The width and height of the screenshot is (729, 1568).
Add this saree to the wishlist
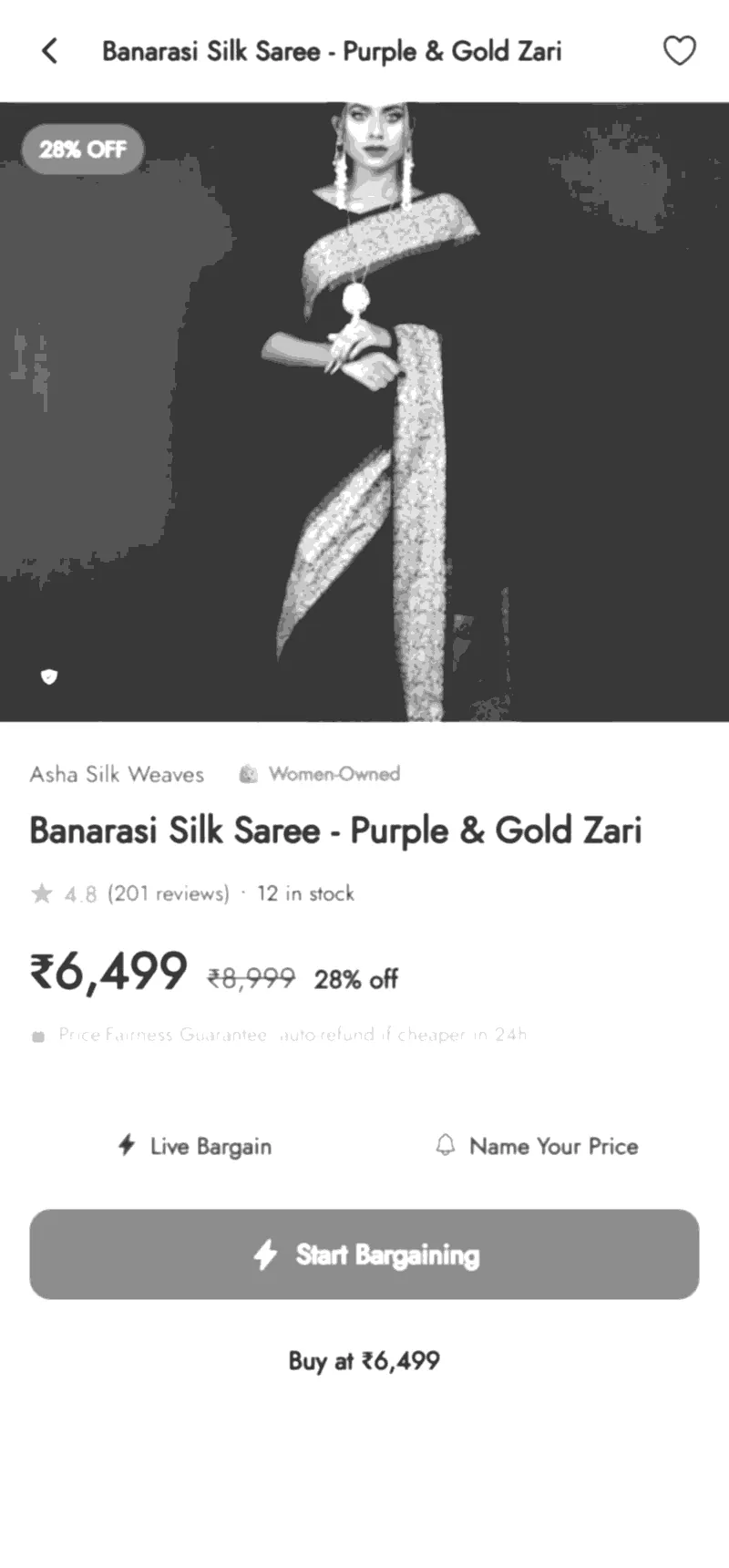tap(679, 51)
